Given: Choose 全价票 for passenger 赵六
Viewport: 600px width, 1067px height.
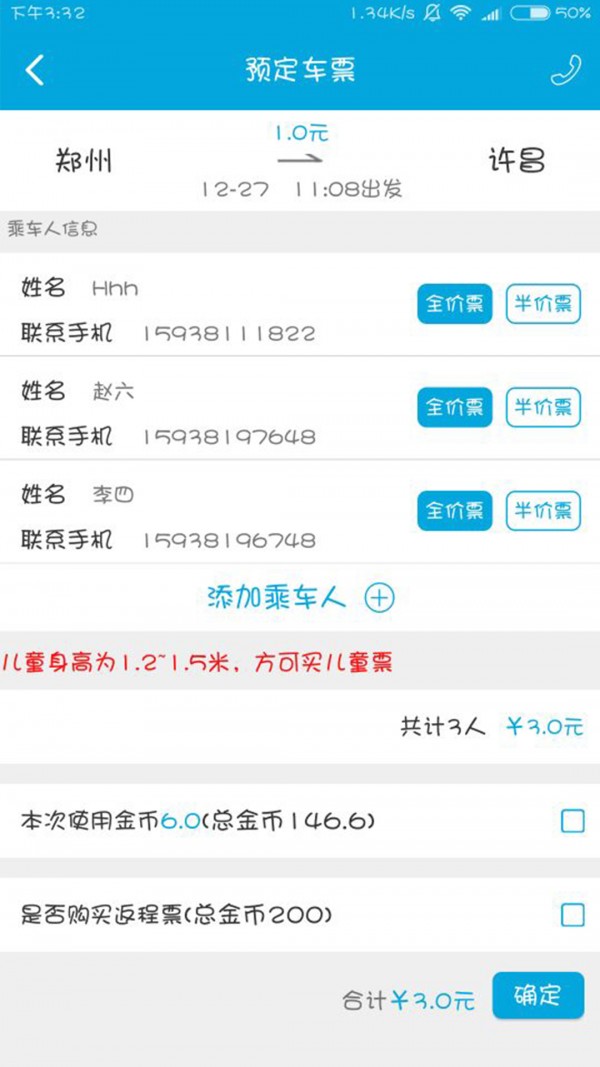Looking at the screenshot, I should 454,407.
